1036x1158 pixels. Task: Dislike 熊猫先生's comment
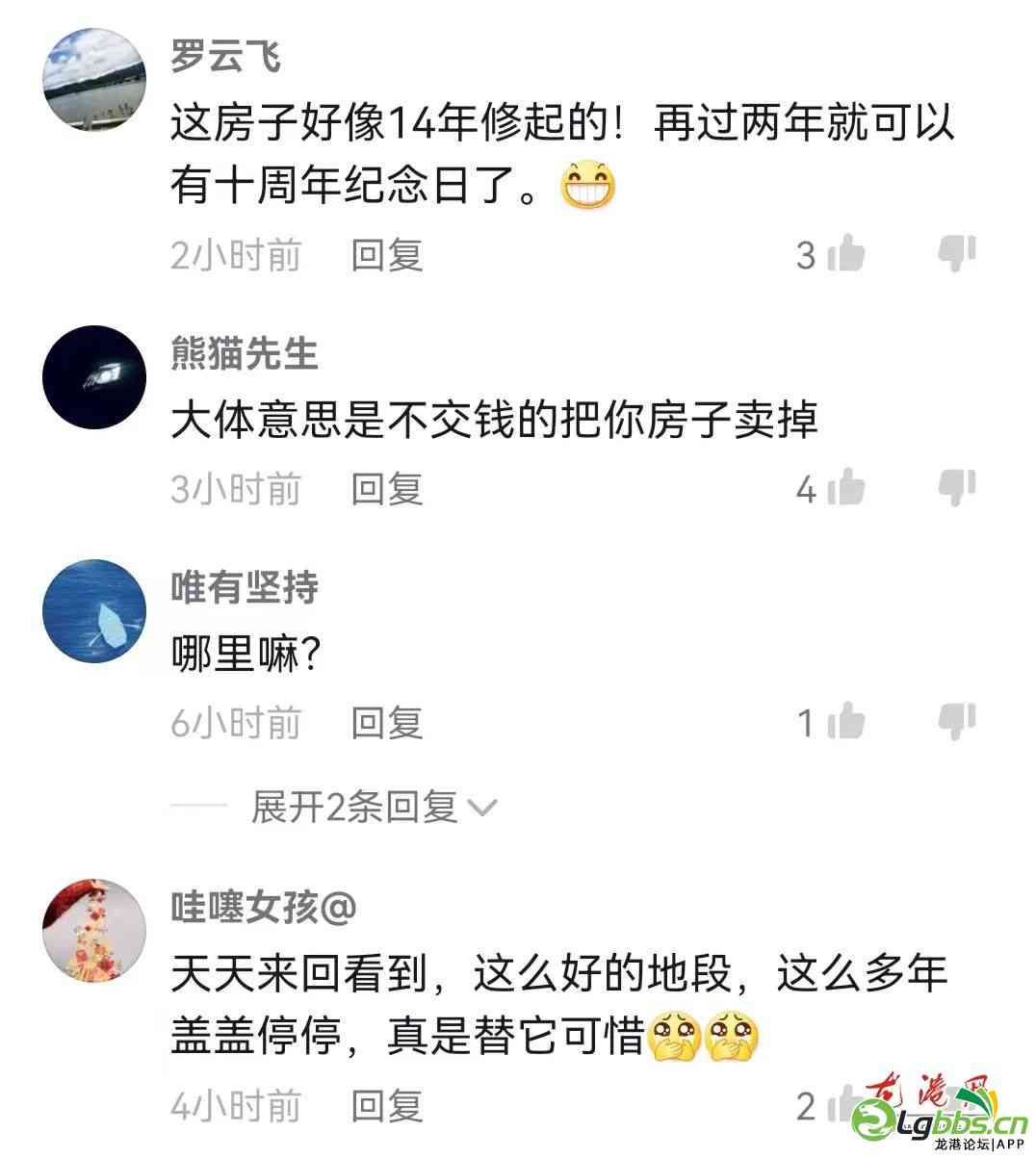[x=957, y=489]
